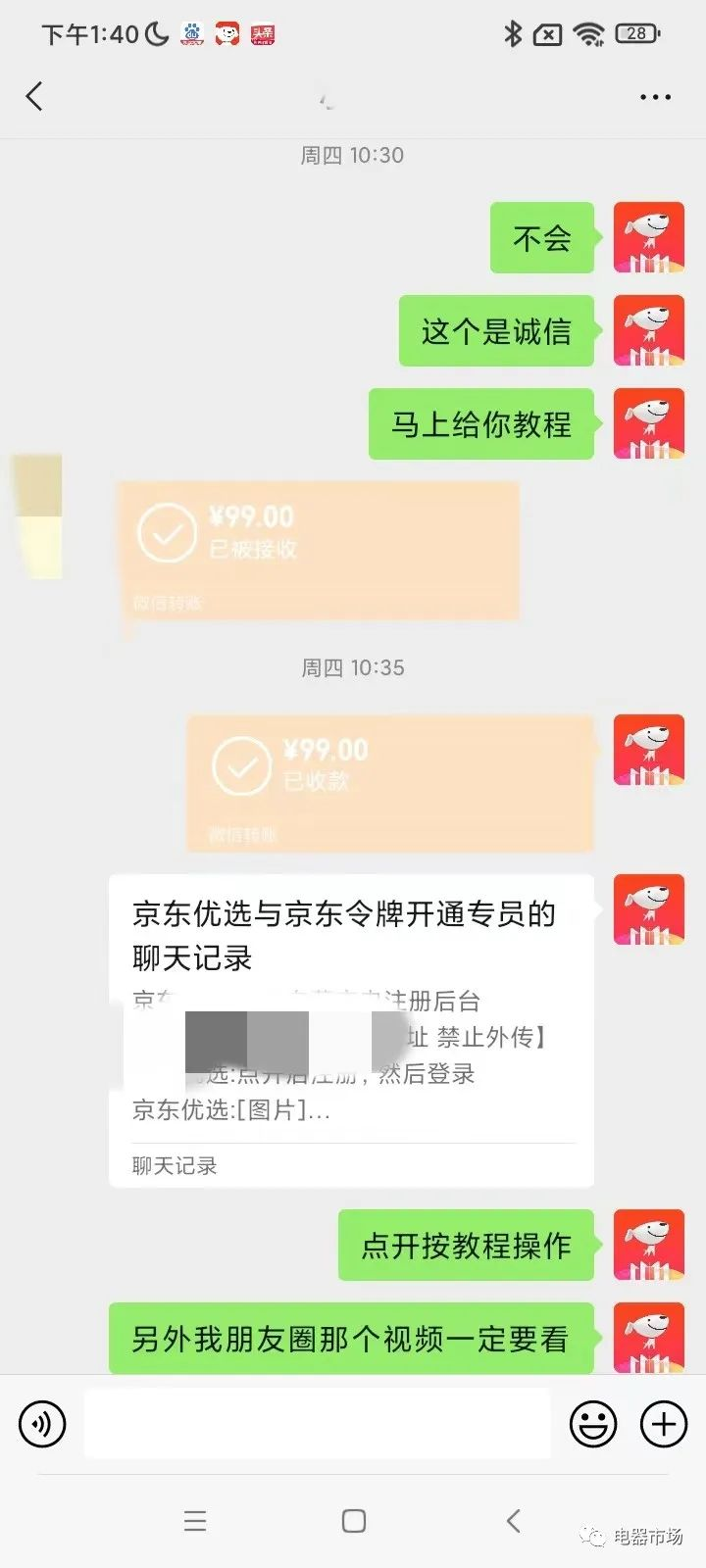Go back to the chat list
Image resolution: width=706 pixels, height=1568 pixels.
pyautogui.click(x=34, y=97)
